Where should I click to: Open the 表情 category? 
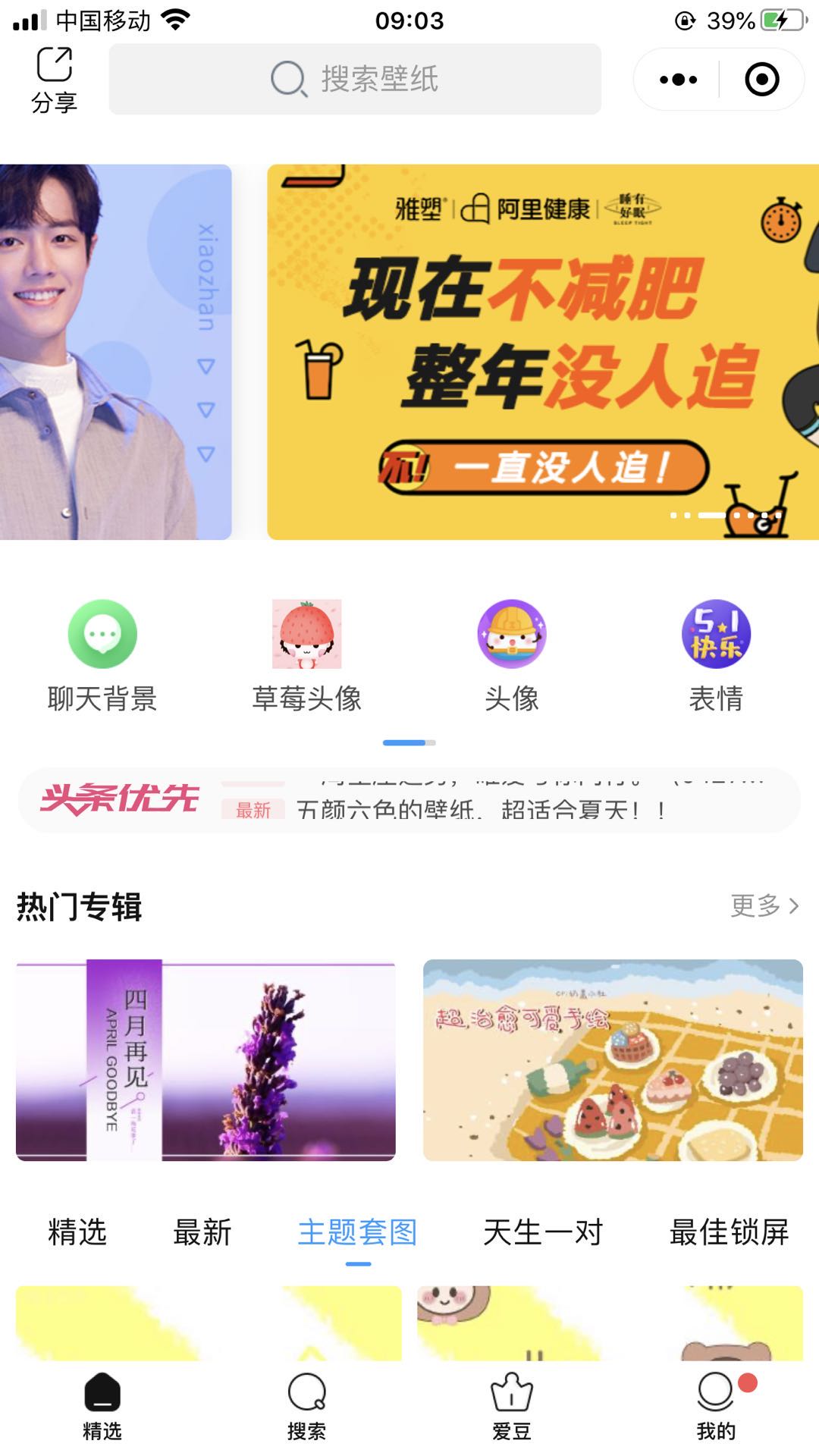click(716, 656)
